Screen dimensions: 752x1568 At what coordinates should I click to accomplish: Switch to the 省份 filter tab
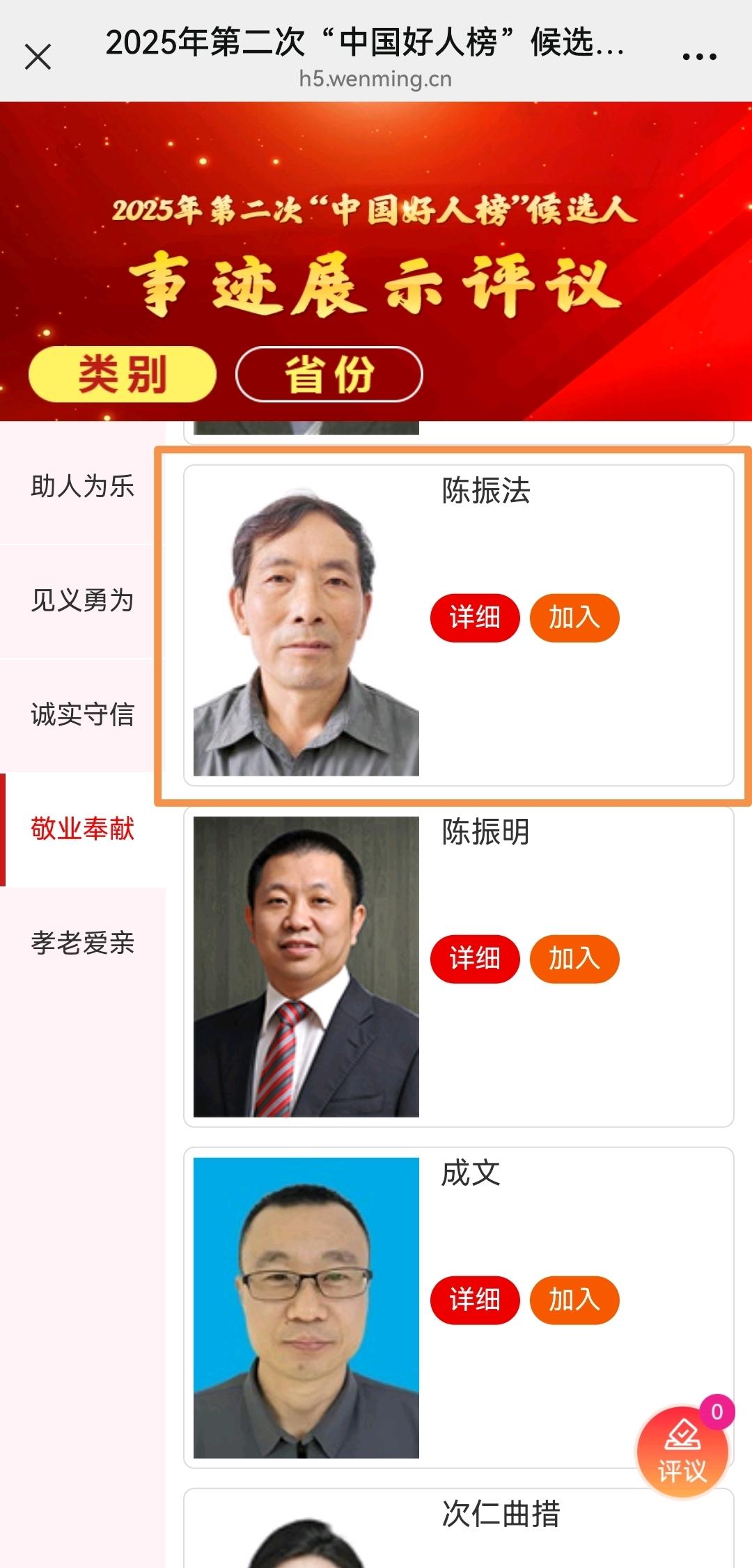pyautogui.click(x=329, y=375)
